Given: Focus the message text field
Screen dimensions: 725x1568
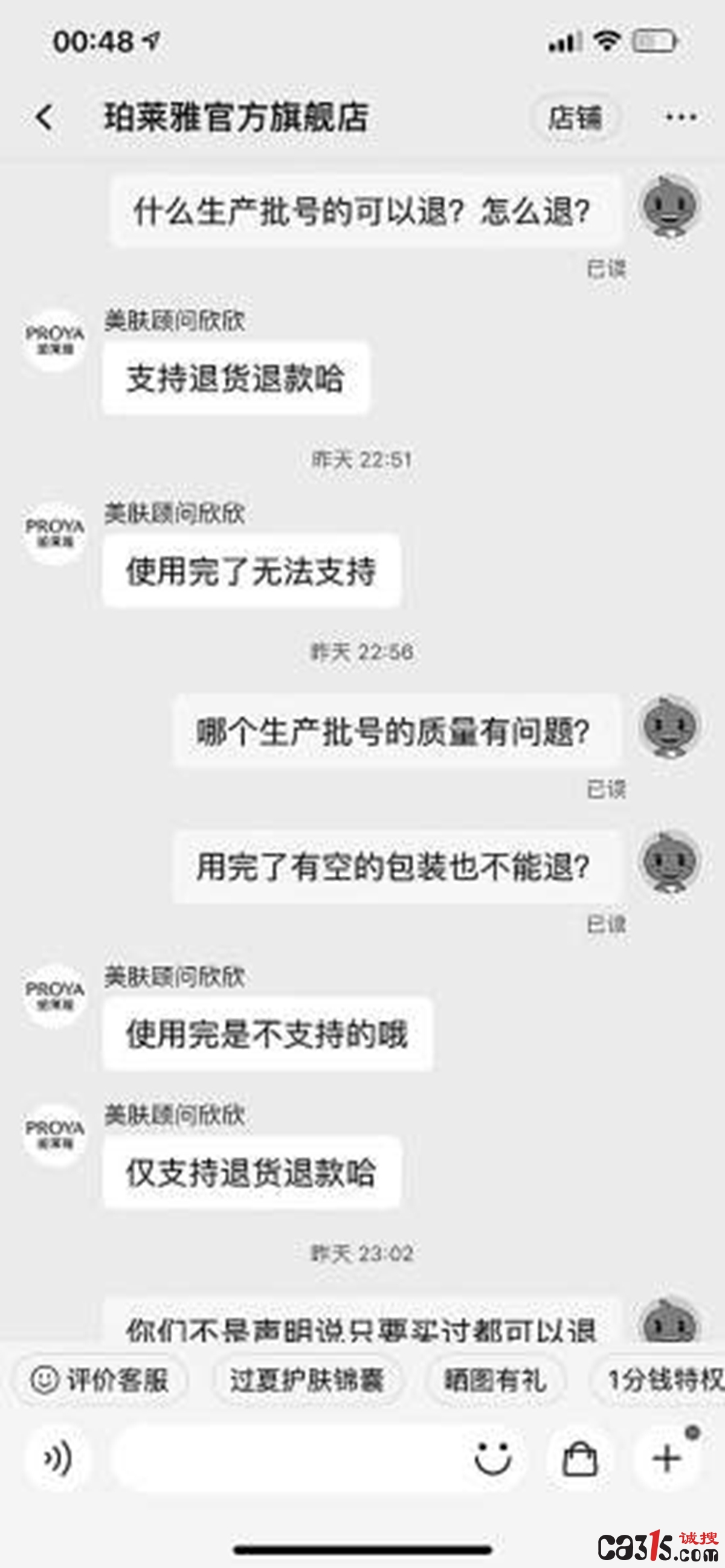Looking at the screenshot, I should [286, 1459].
